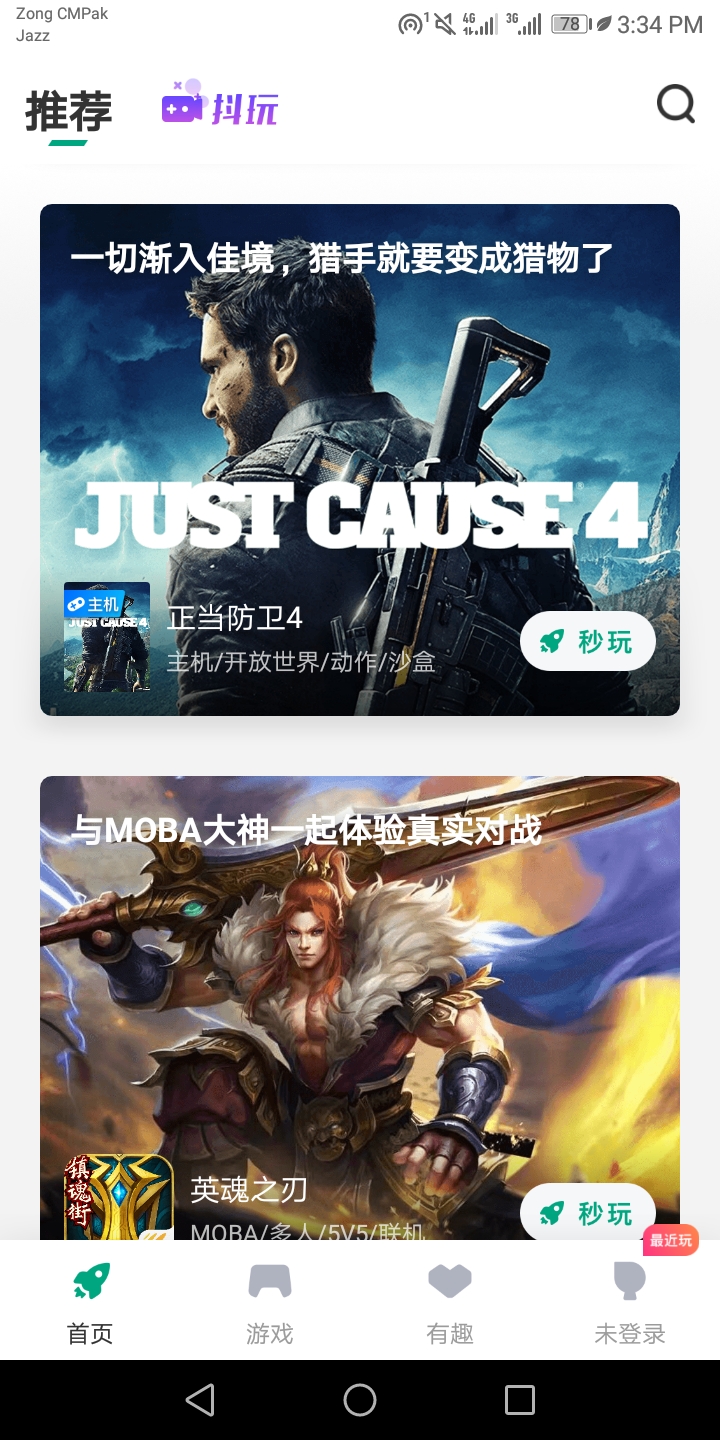Image resolution: width=720 pixels, height=1440 pixels.
Task: Open the search icon
Action: pyautogui.click(x=676, y=104)
